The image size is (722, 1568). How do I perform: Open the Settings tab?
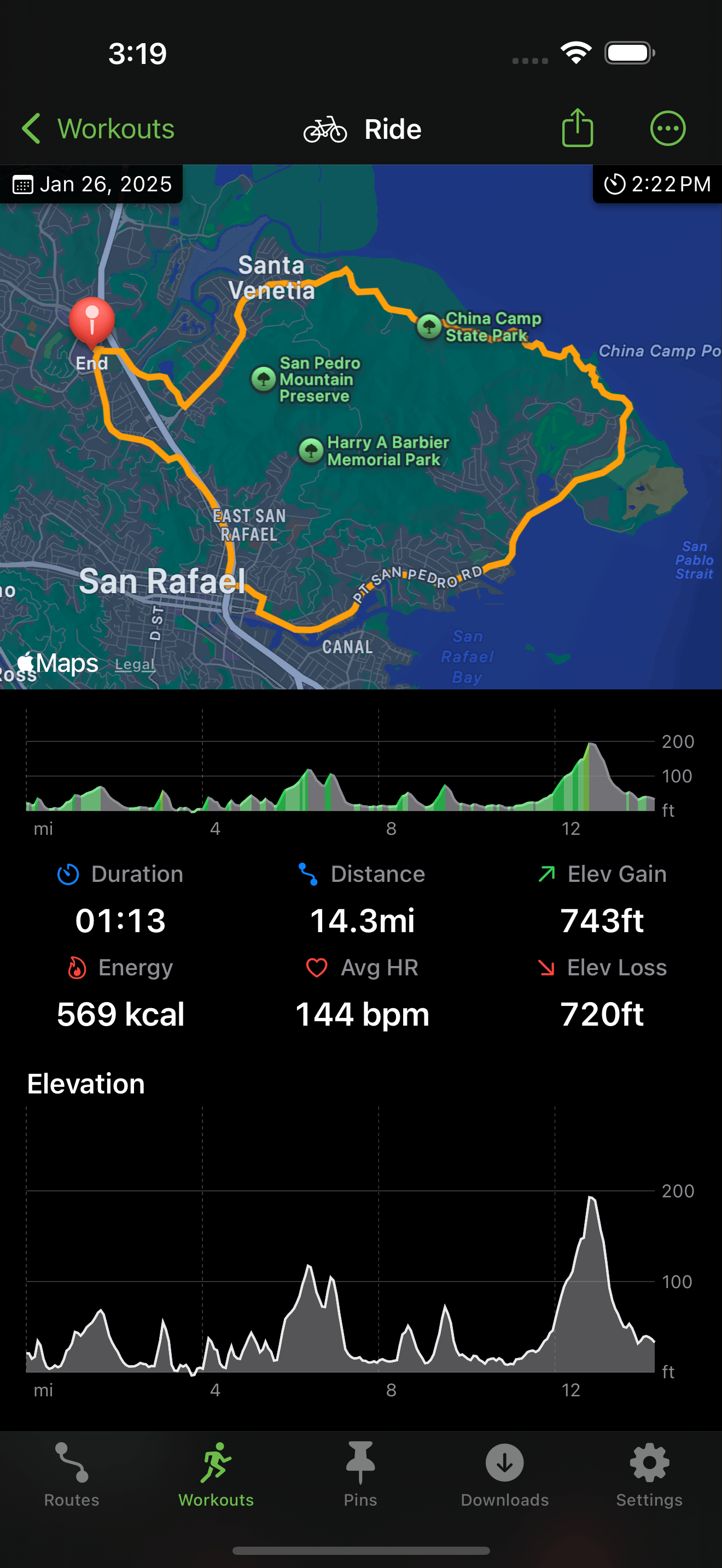(650, 1473)
